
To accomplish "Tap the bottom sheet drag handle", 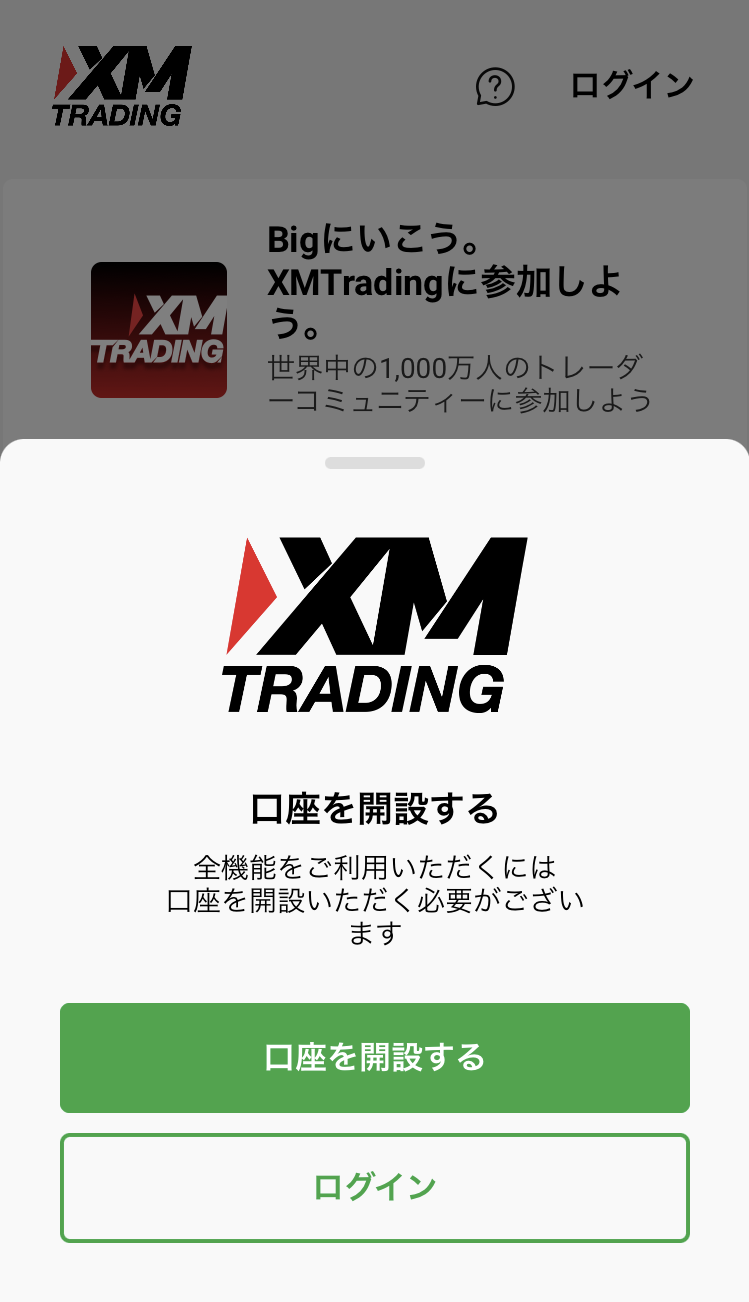I will pyautogui.click(x=374, y=463).
